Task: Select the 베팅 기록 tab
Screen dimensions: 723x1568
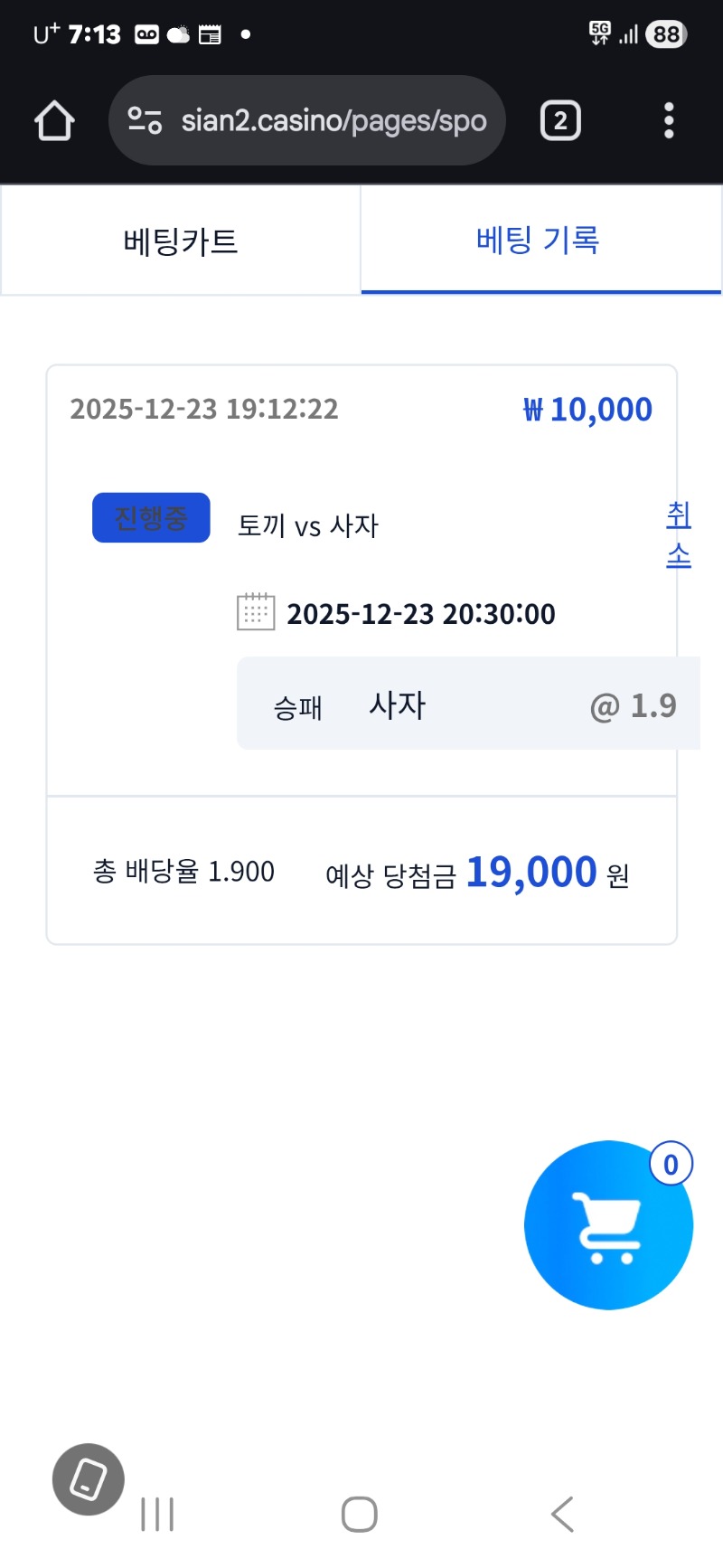Action: [x=539, y=241]
